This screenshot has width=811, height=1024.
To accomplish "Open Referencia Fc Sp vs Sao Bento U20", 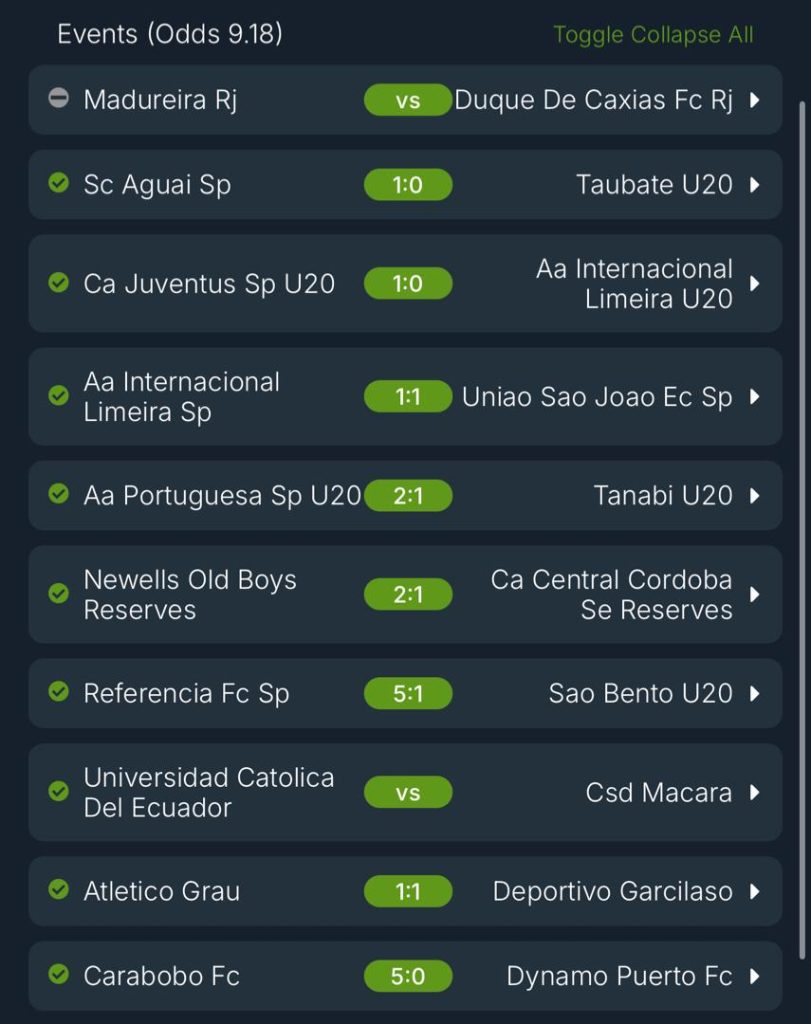I will [754, 694].
